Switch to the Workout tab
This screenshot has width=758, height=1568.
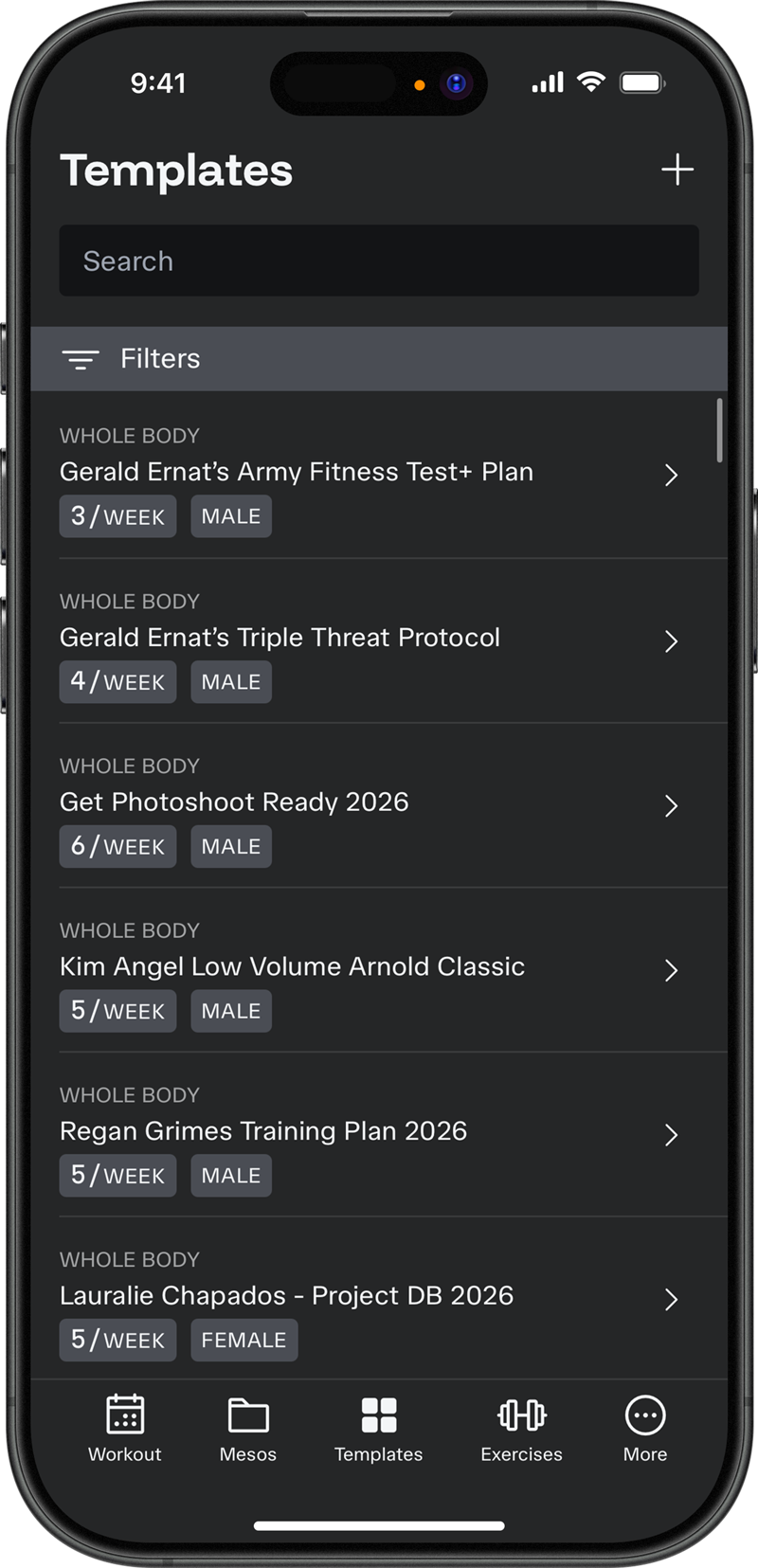pyautogui.click(x=125, y=1429)
